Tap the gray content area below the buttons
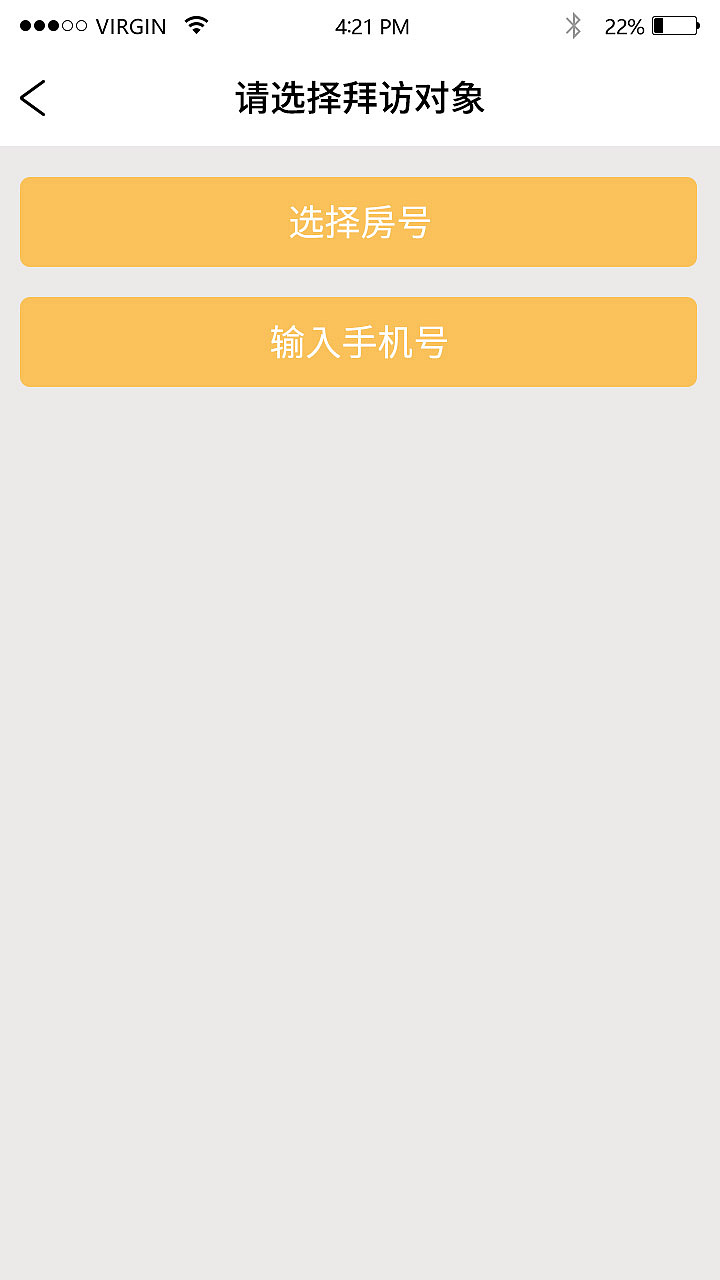The image size is (720, 1280). pos(360,700)
